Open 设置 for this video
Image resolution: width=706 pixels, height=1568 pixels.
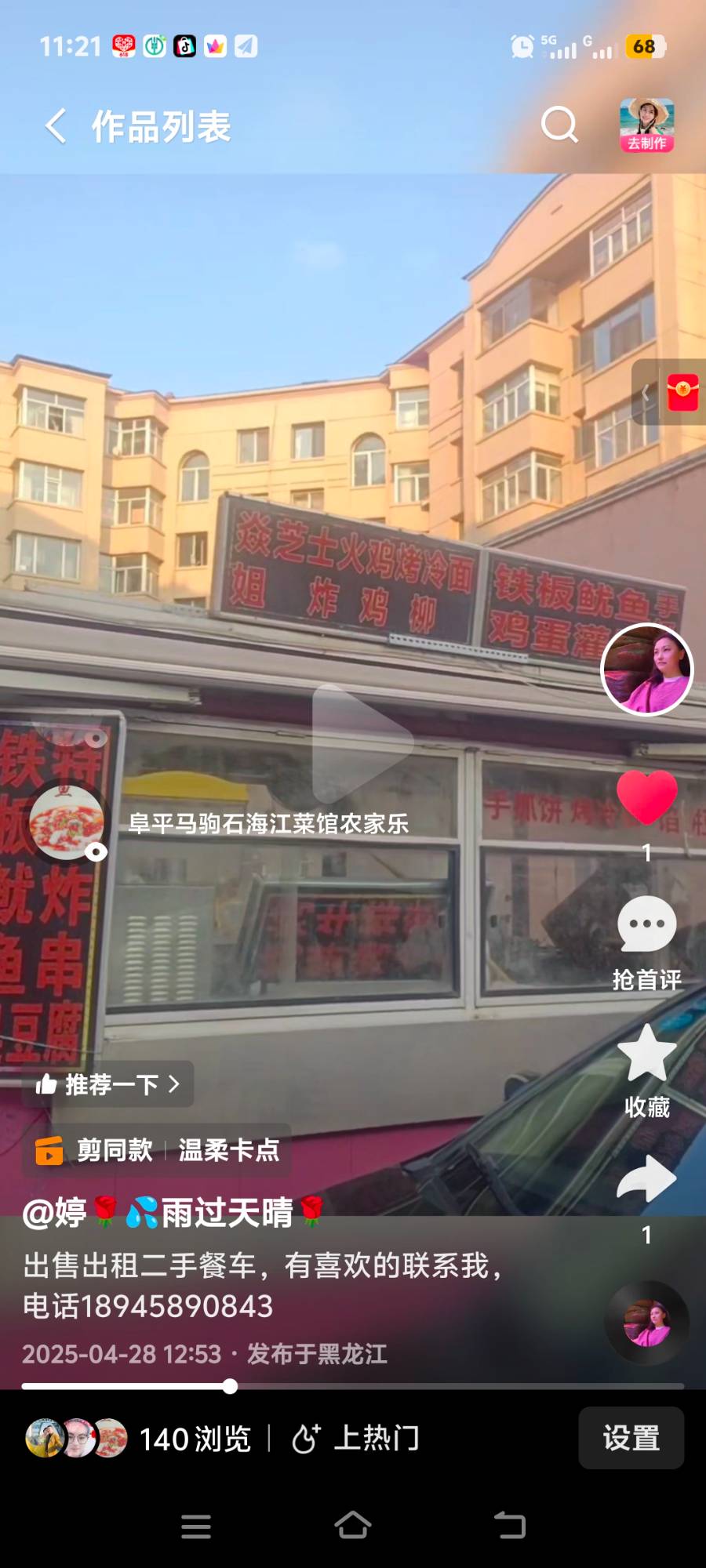pos(631,1438)
